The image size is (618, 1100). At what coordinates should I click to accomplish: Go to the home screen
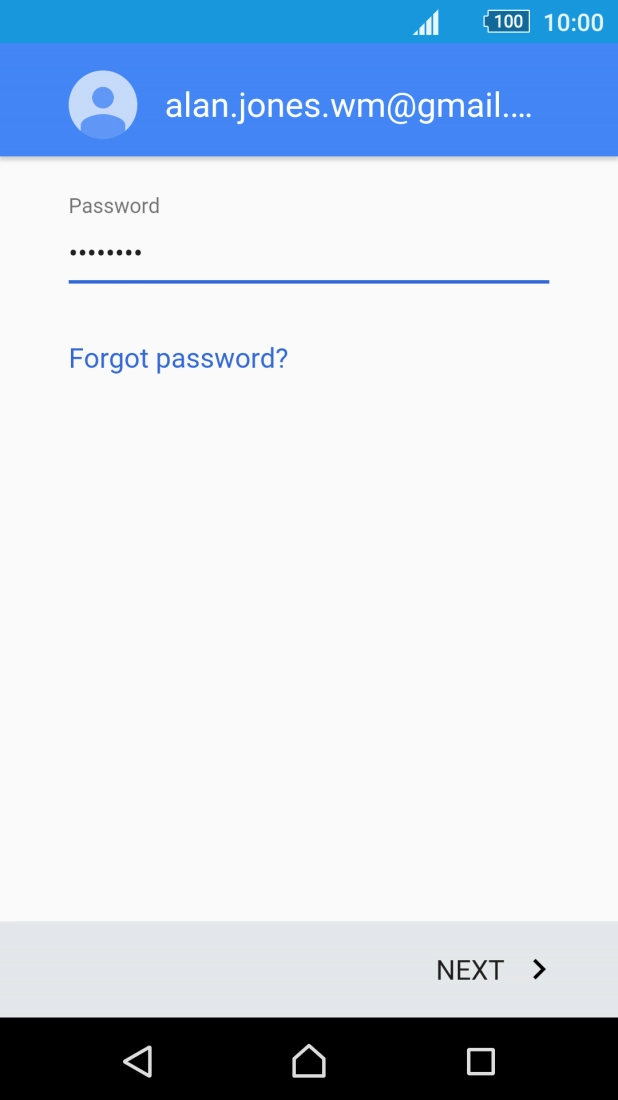click(309, 1061)
